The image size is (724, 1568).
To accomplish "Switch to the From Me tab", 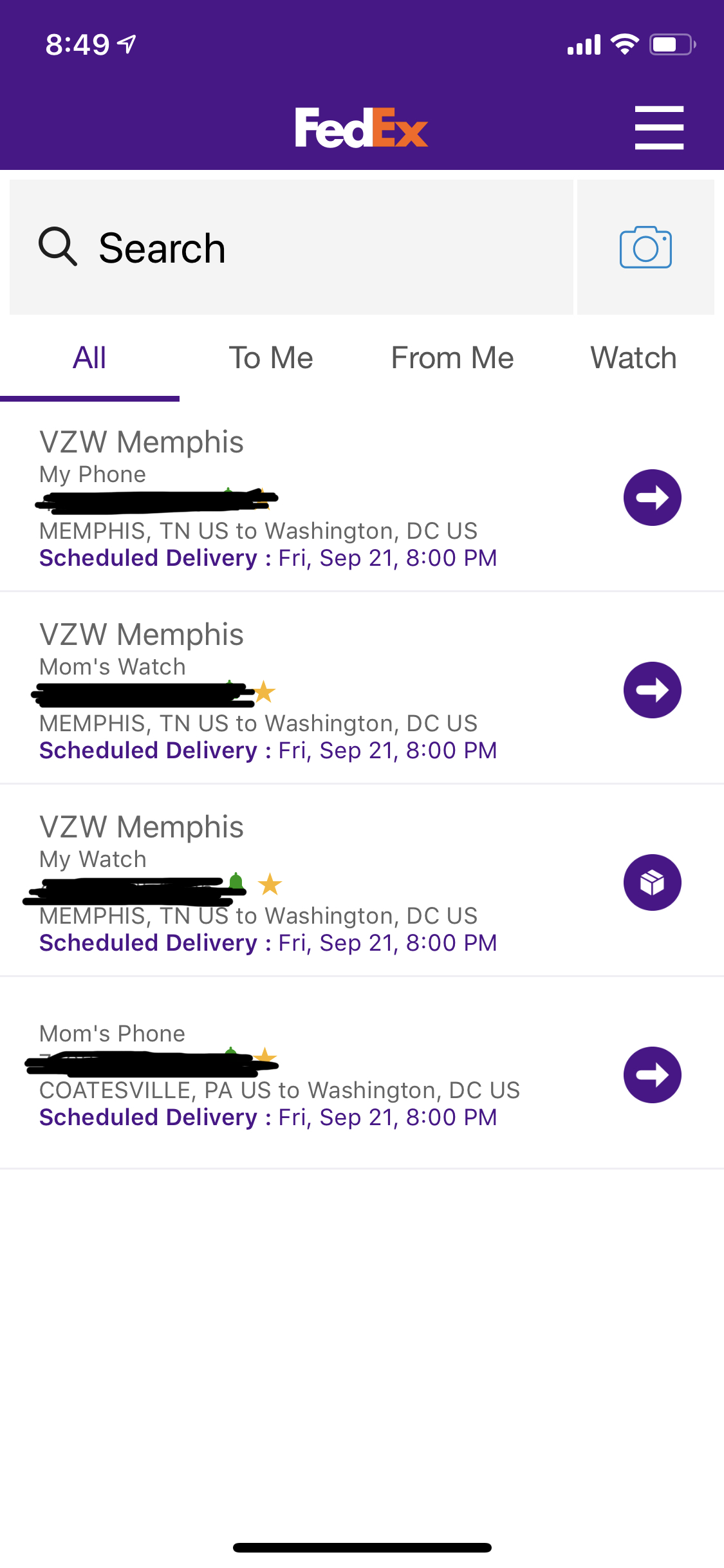I will pyautogui.click(x=452, y=358).
